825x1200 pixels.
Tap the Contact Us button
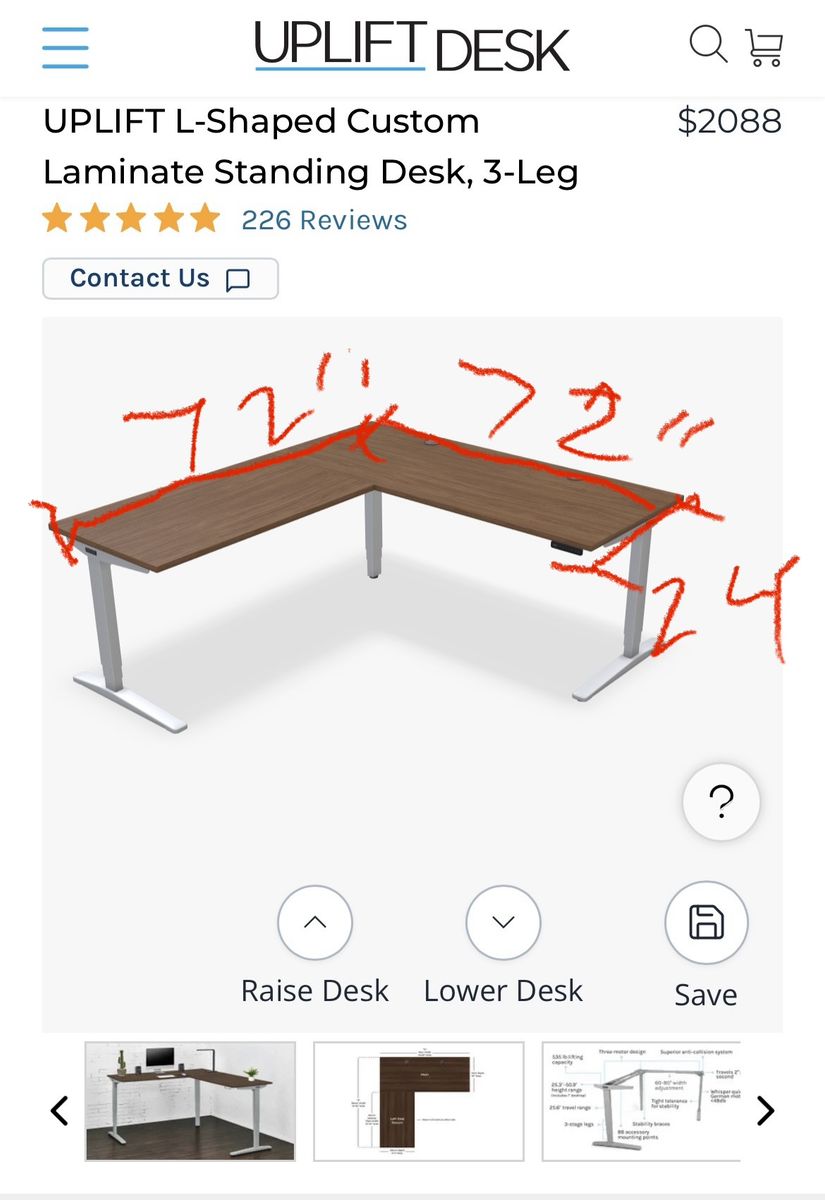(160, 278)
